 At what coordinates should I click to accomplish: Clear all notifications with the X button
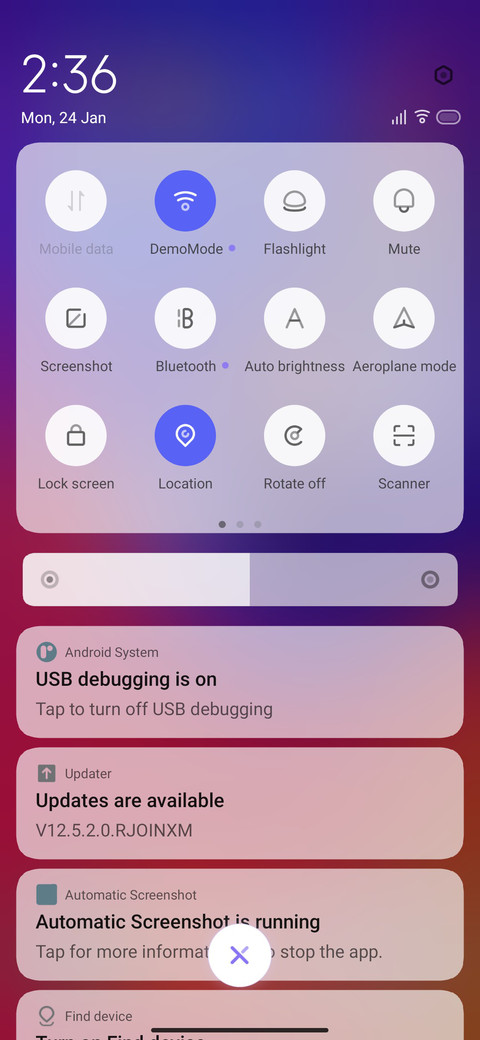(x=239, y=955)
